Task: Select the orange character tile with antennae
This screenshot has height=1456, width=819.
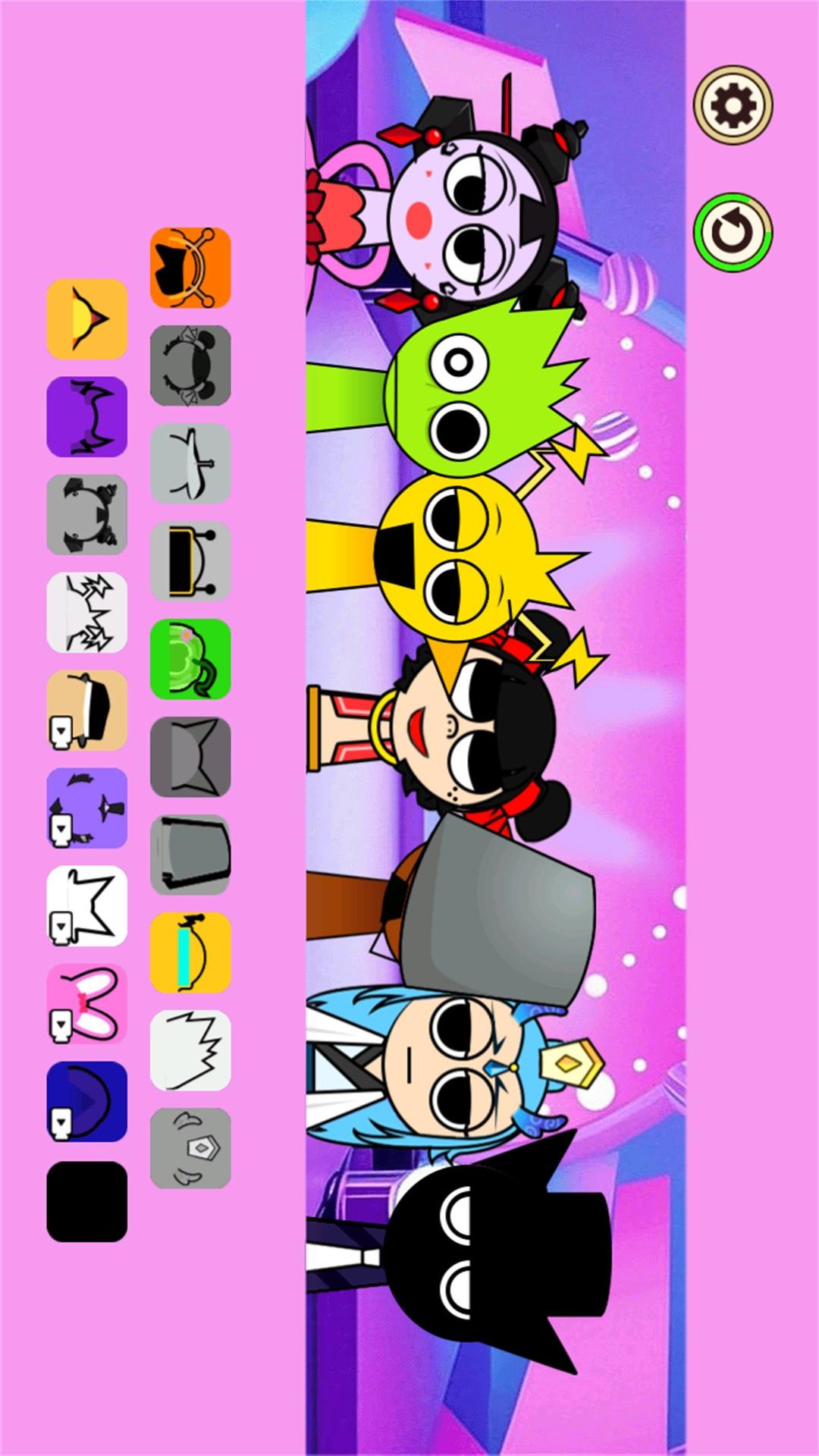Action: click(x=190, y=268)
